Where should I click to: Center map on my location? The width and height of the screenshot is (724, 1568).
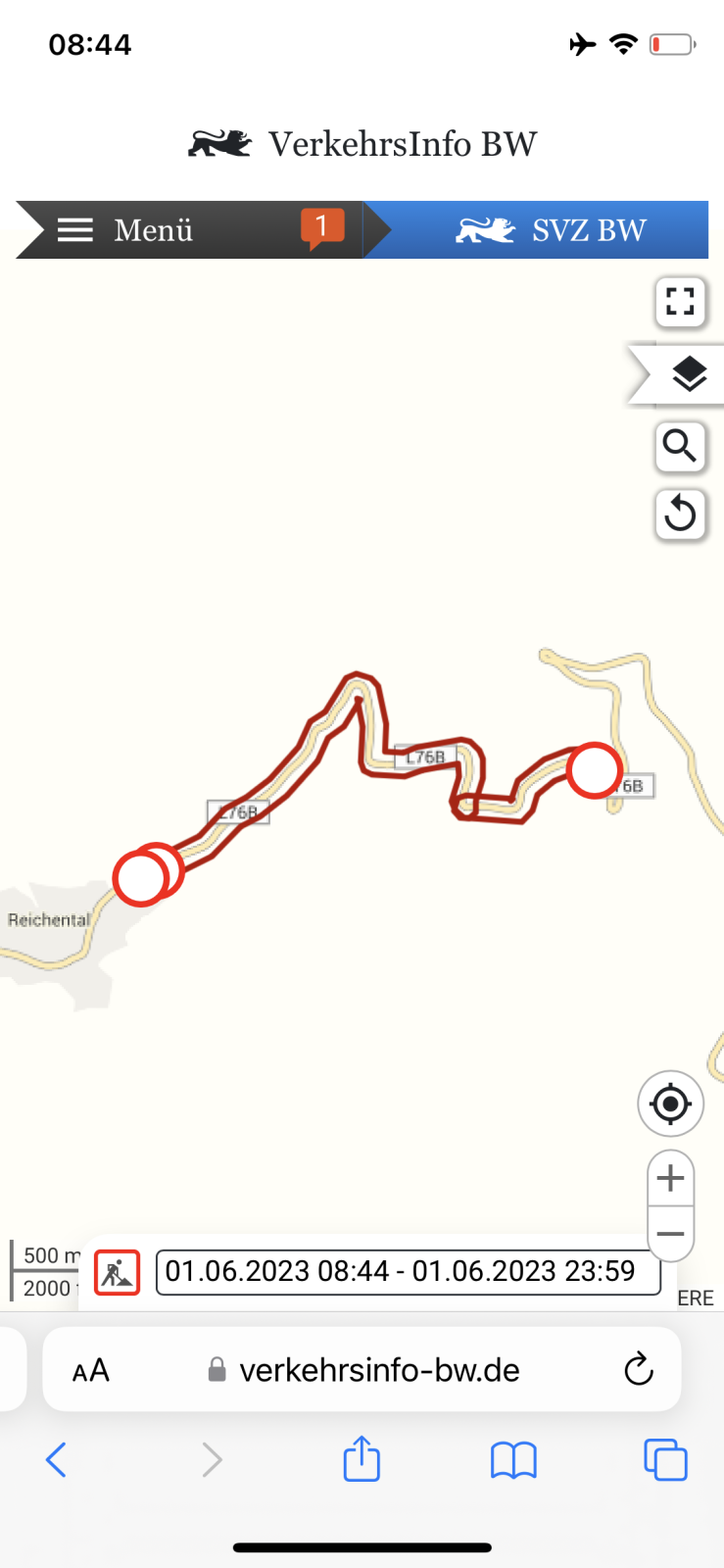(x=670, y=1103)
